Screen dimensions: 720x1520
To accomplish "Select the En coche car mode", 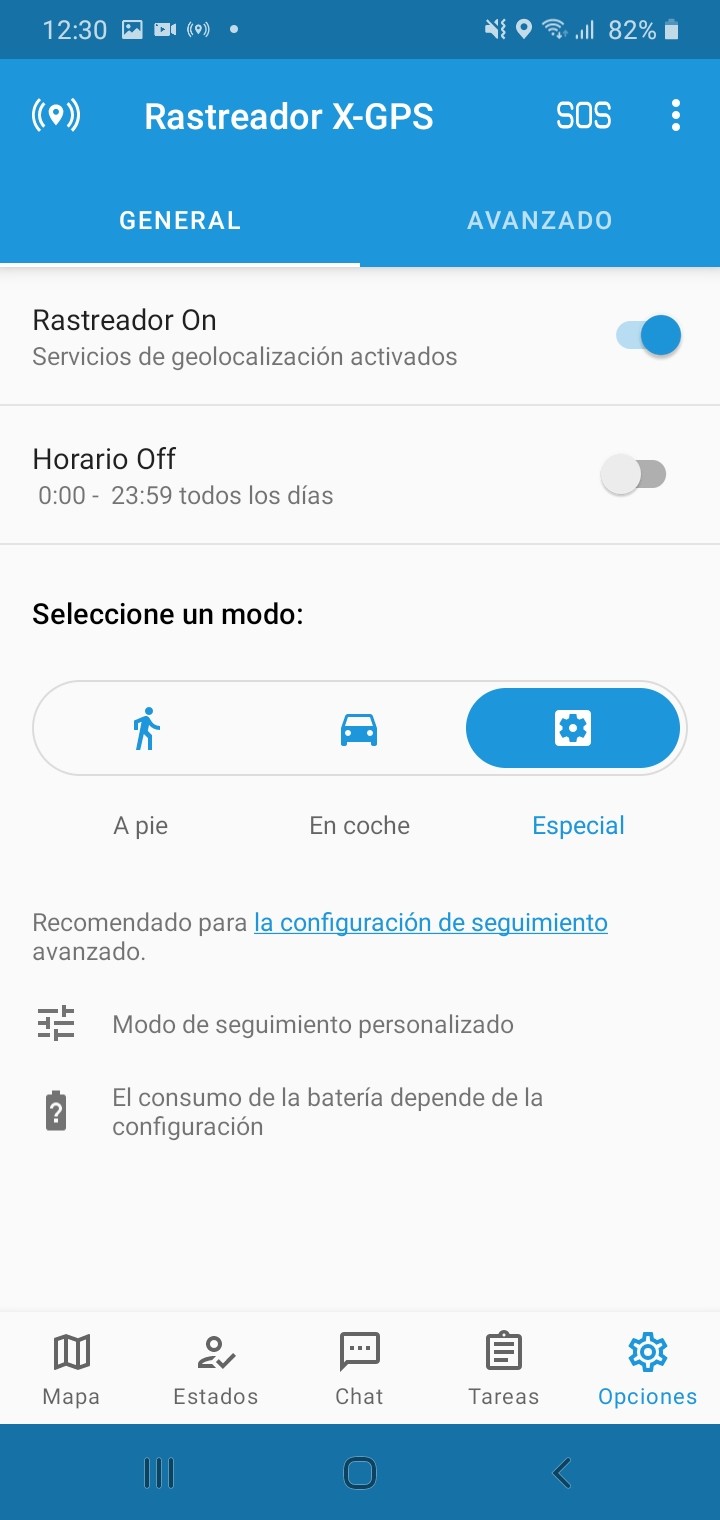I will [x=359, y=728].
